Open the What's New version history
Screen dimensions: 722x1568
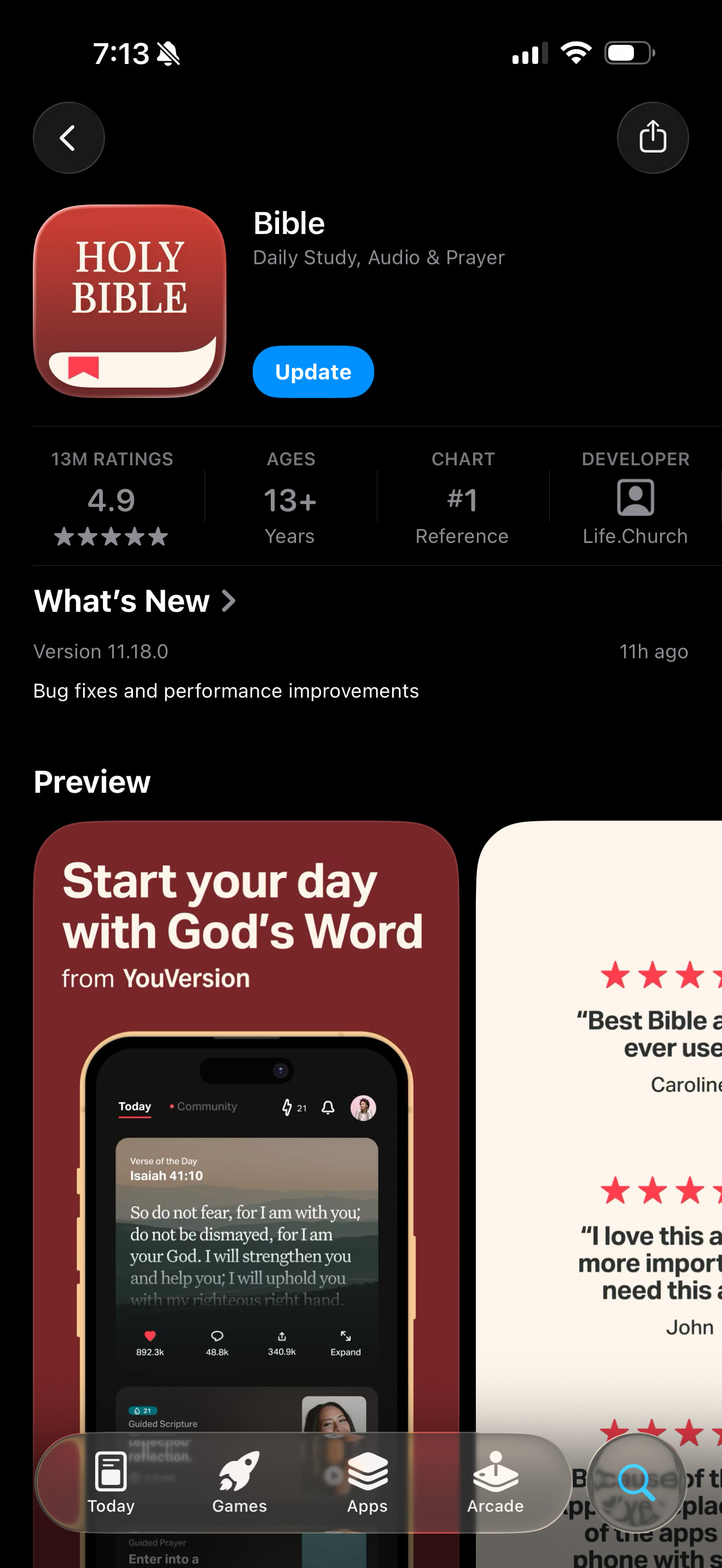point(135,601)
